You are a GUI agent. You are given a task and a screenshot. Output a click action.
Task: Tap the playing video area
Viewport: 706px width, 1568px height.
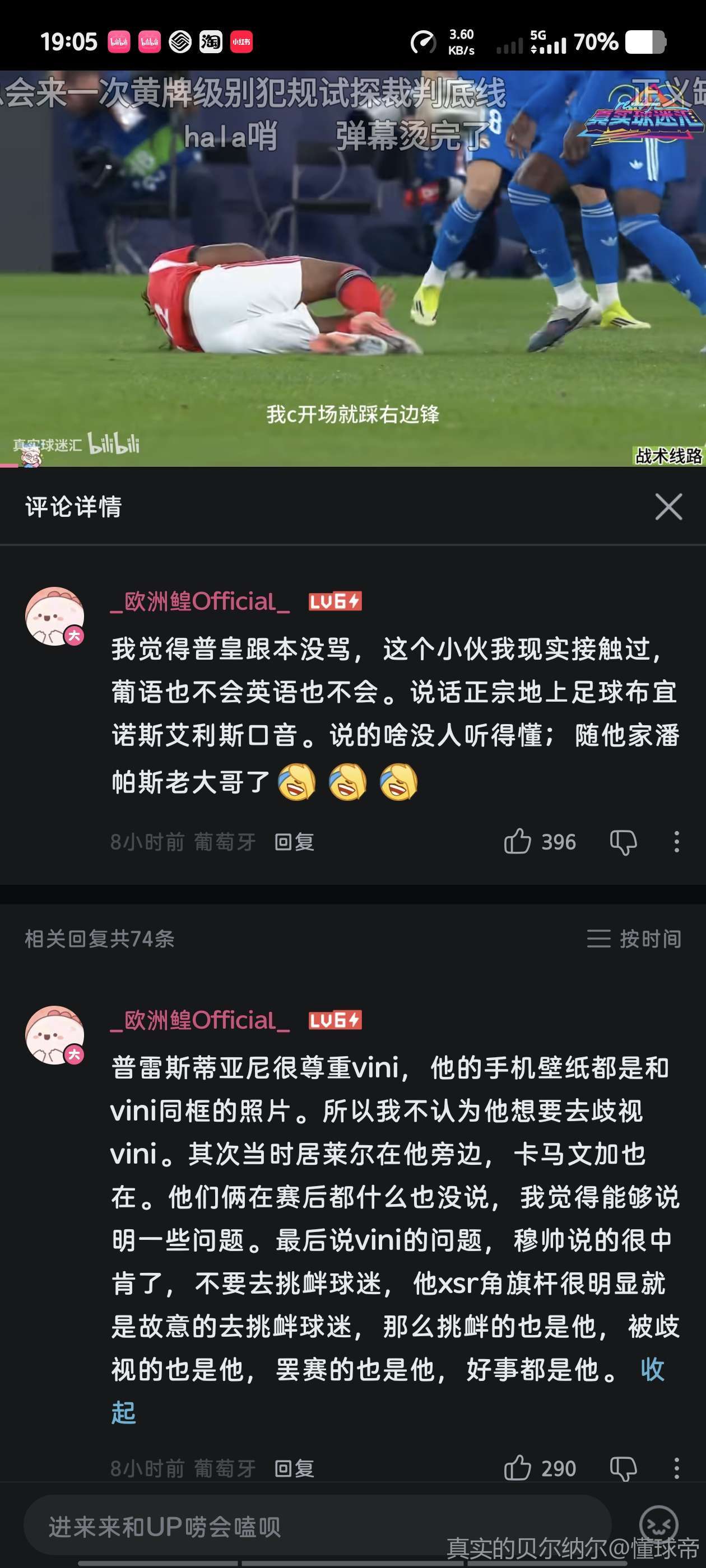point(354,268)
